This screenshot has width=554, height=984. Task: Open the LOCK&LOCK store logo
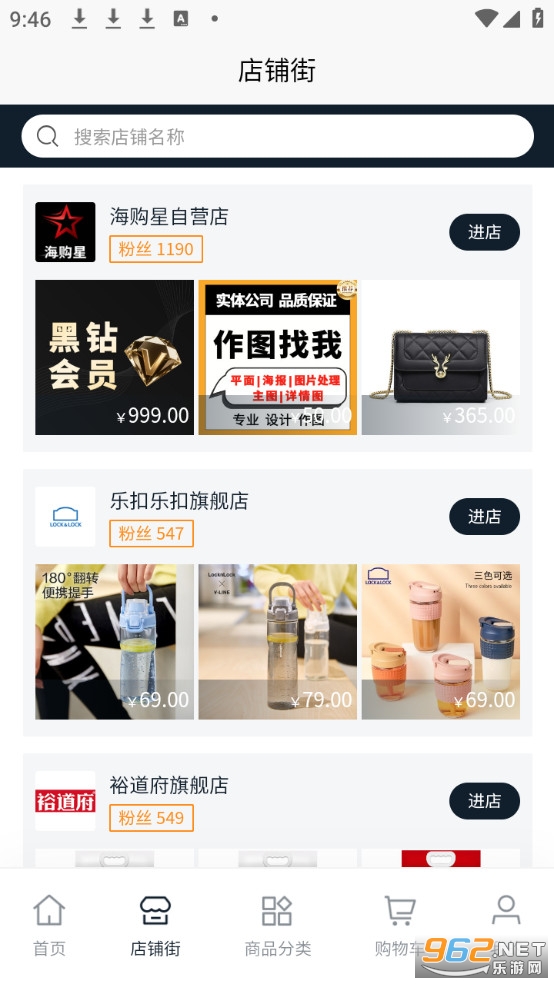(x=65, y=516)
